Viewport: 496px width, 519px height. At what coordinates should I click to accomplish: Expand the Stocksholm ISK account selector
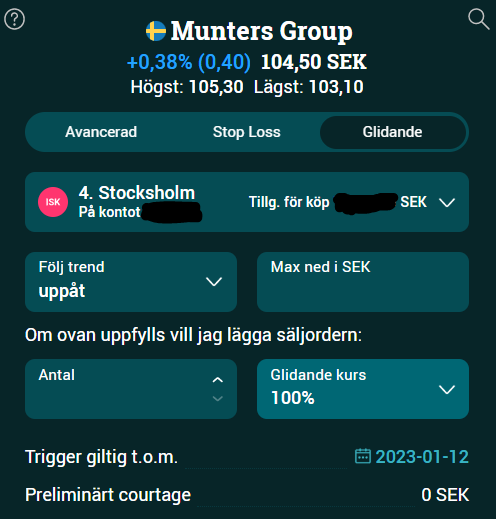247,202
